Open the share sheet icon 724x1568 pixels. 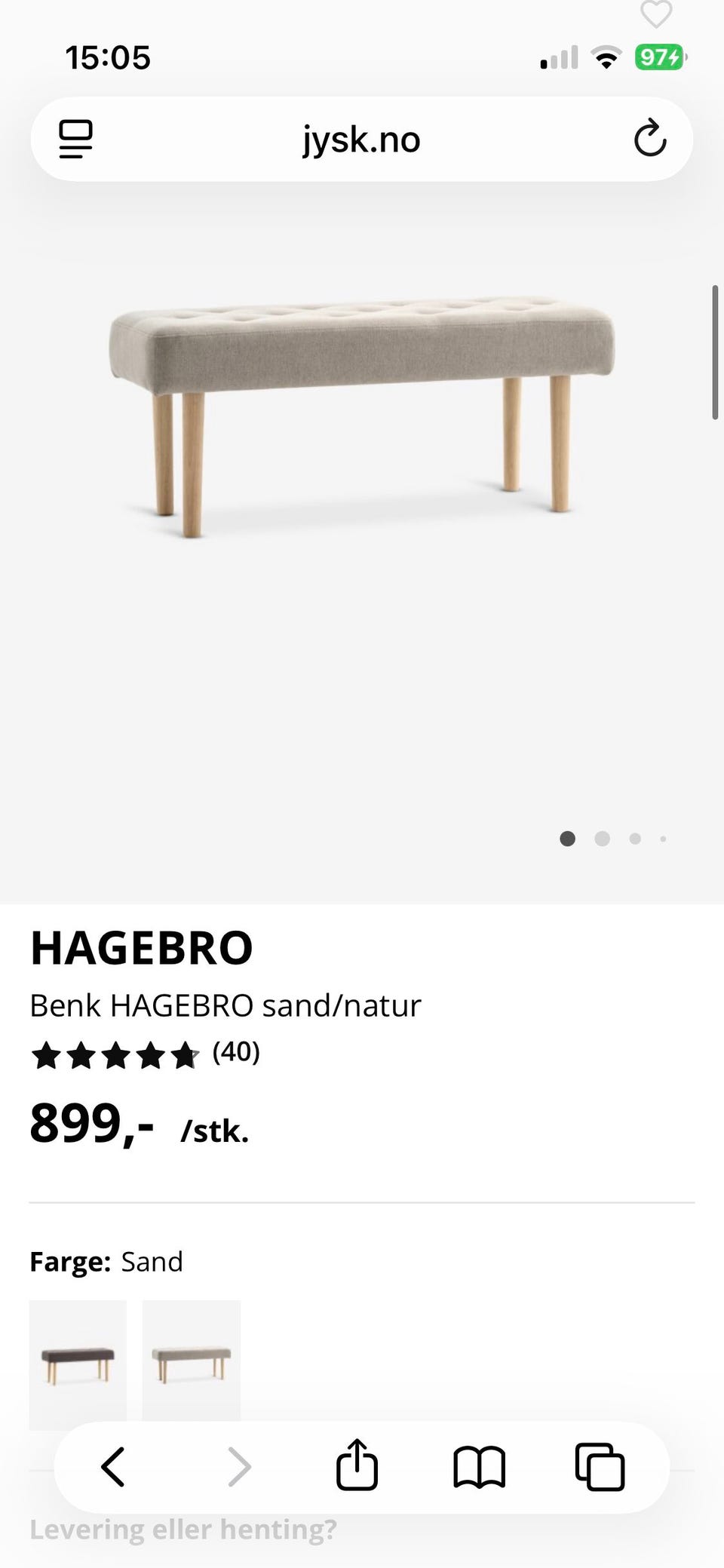(357, 1465)
